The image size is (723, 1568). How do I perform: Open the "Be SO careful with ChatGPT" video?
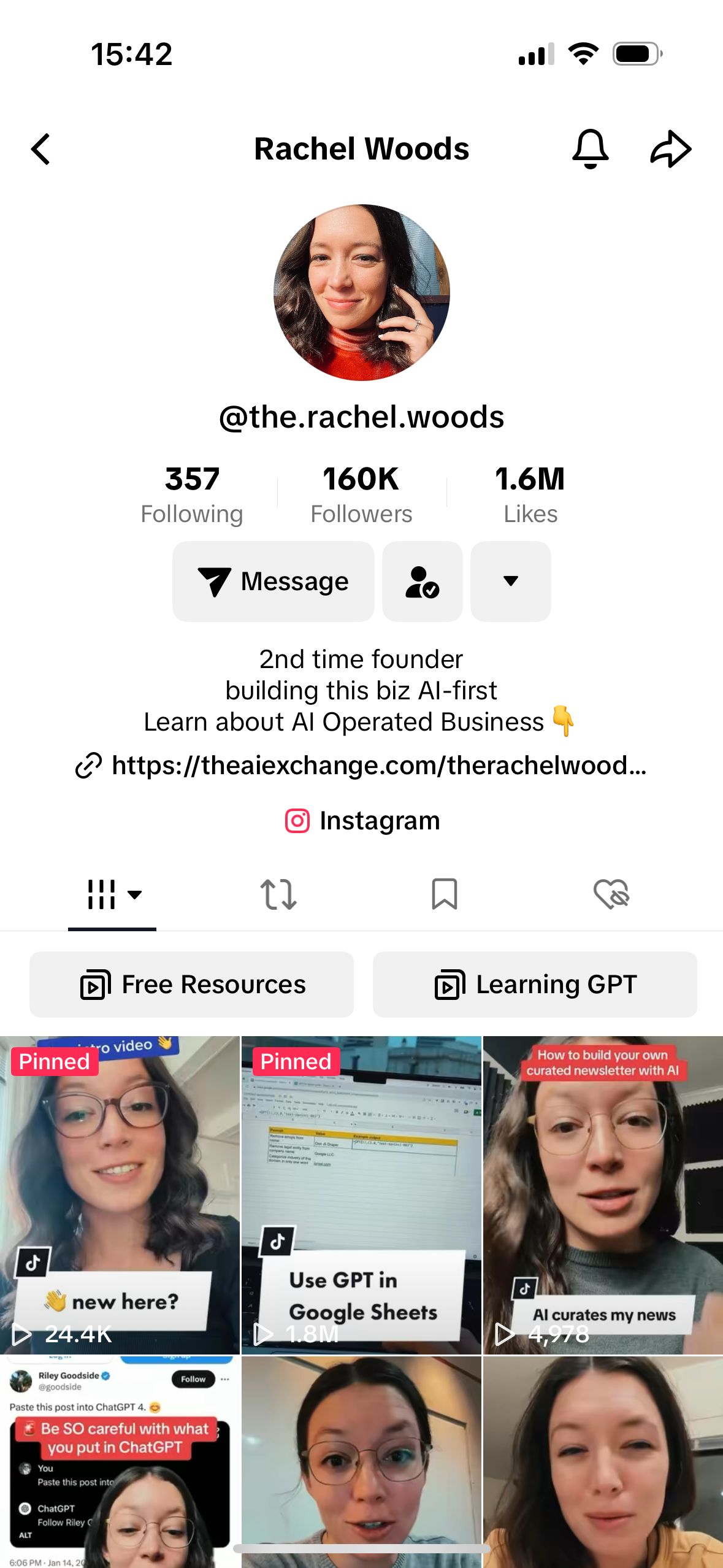pyautogui.click(x=120, y=1460)
